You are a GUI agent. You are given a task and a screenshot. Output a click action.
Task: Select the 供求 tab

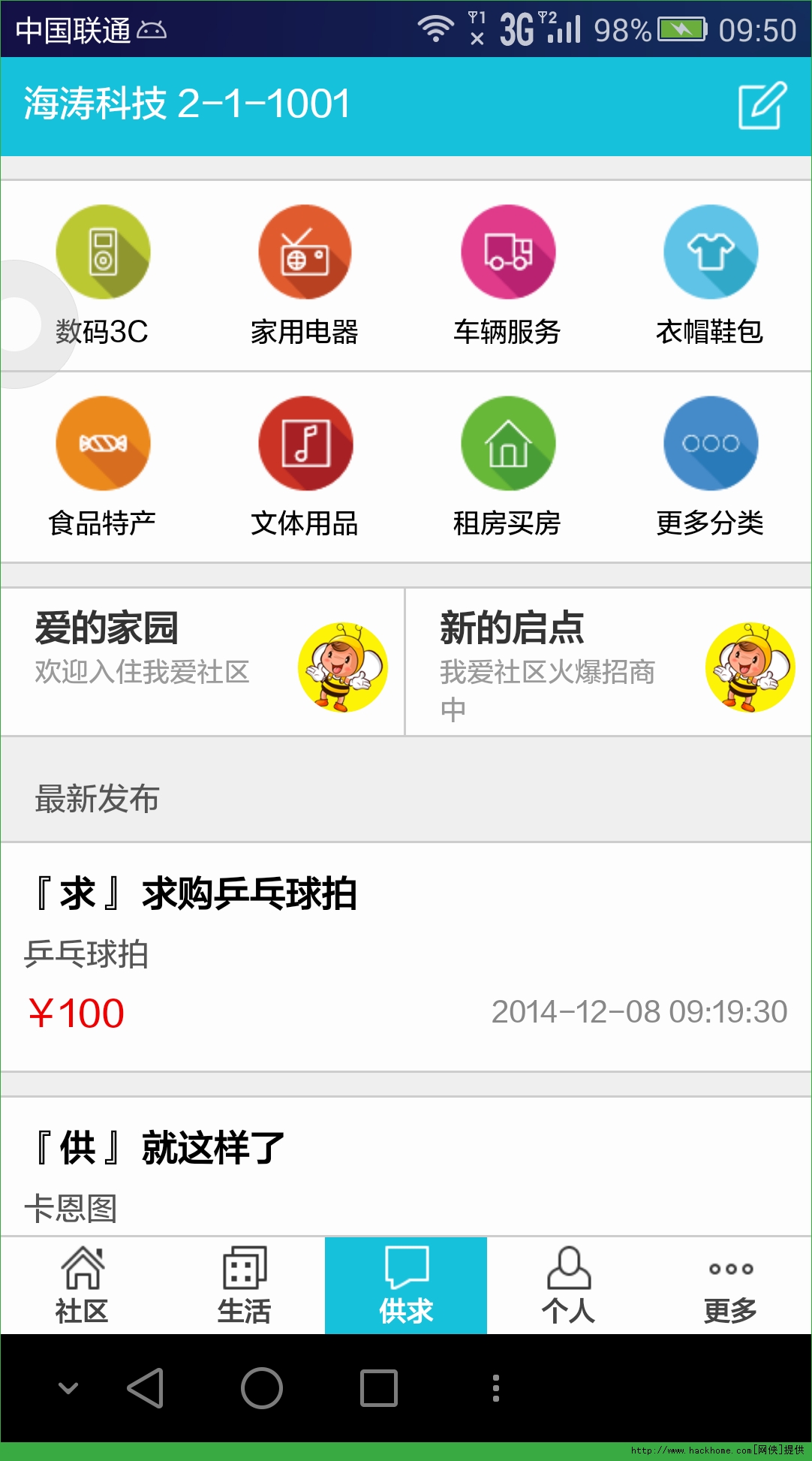(406, 1285)
